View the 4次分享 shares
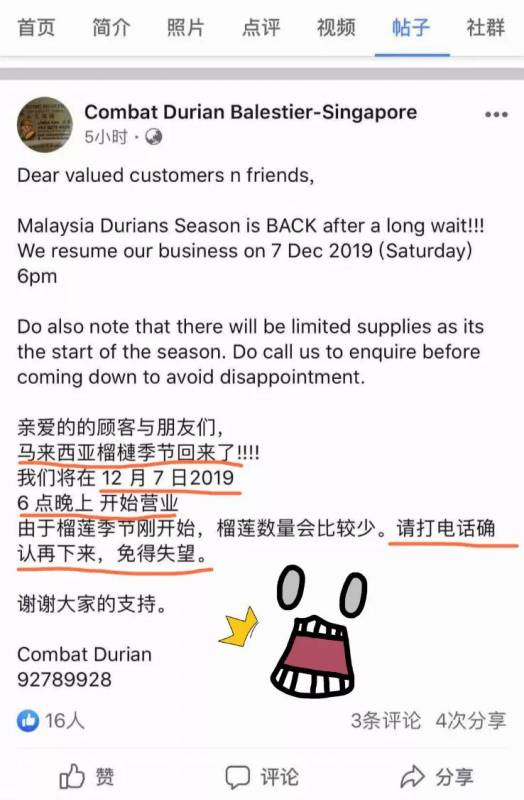Screen dimensions: 524x800 470,720
